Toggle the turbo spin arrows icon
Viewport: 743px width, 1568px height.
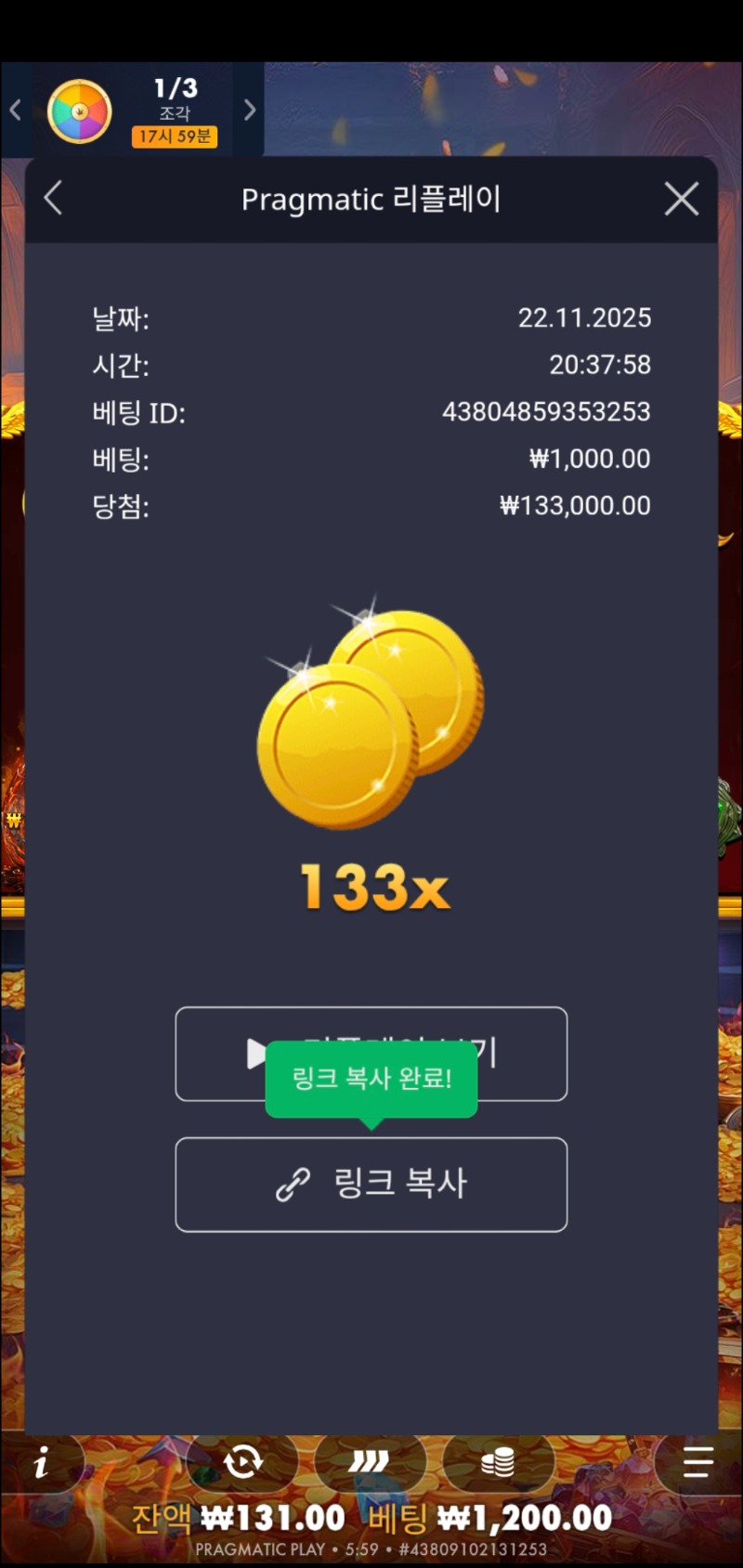369,1463
